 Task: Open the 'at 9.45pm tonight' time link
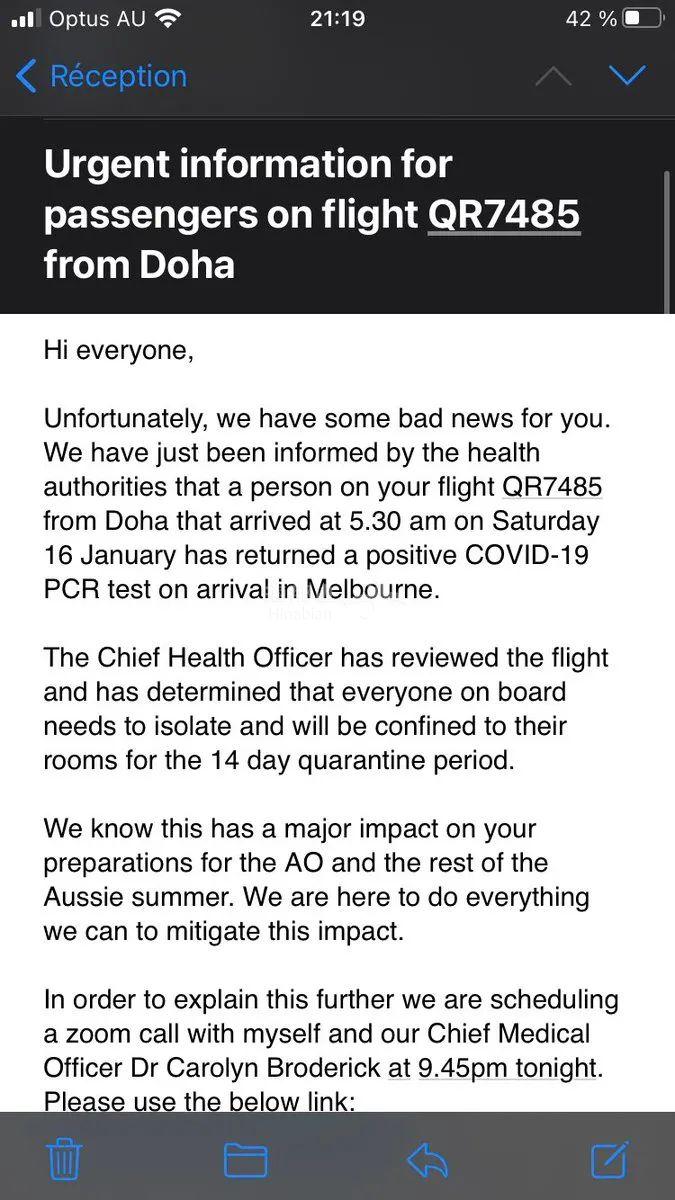tap(492, 1068)
